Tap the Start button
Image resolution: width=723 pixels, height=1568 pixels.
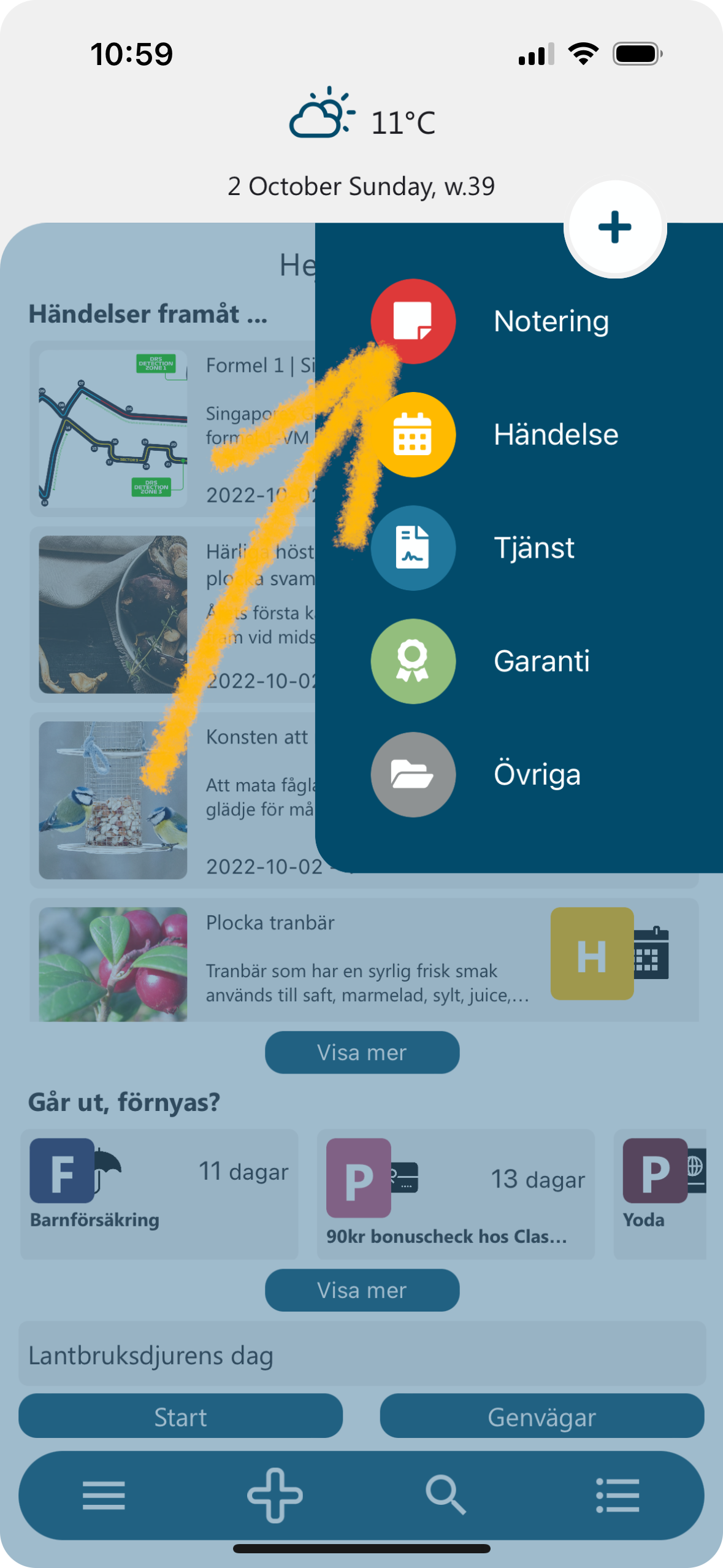pos(180,1416)
